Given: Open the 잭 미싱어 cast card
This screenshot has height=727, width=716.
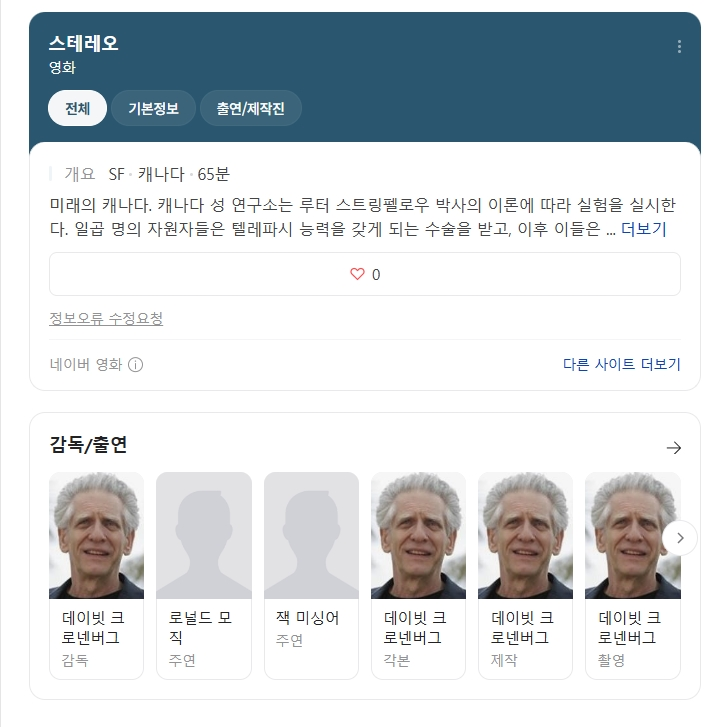Looking at the screenshot, I should click(311, 575).
